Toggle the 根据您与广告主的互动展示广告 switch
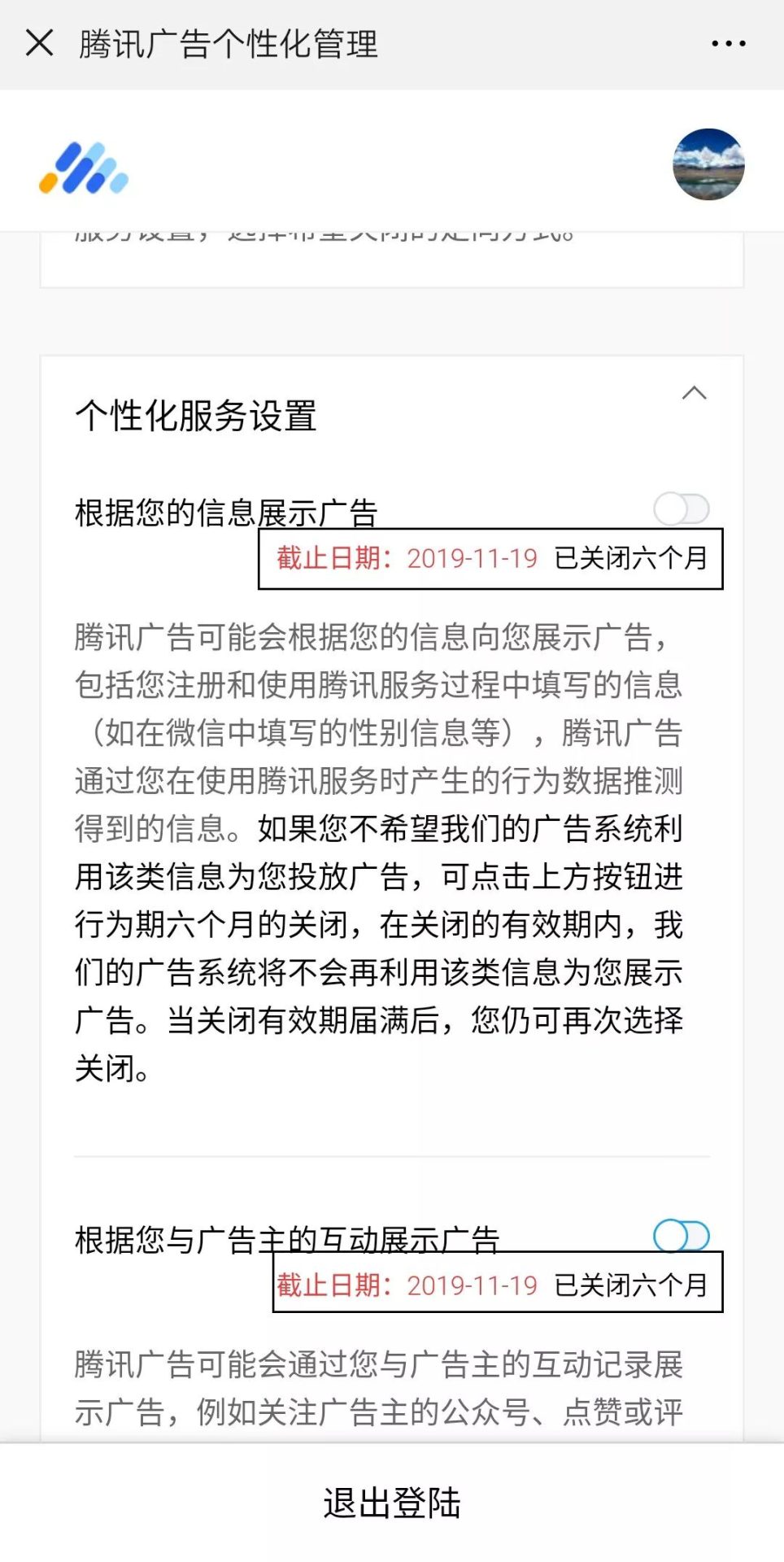 pyautogui.click(x=682, y=1236)
